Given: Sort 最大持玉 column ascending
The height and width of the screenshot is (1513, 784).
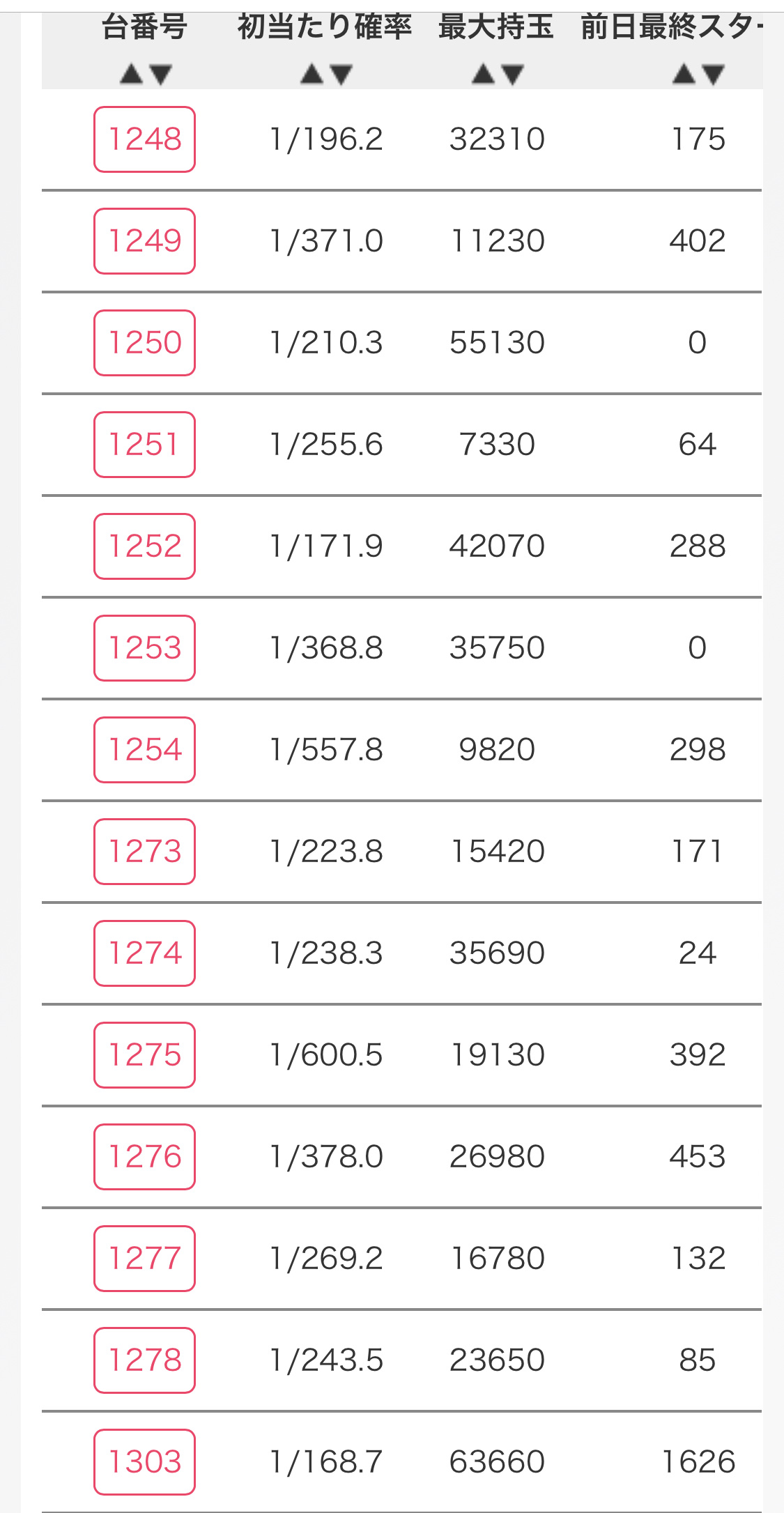Looking at the screenshot, I should point(483,74).
